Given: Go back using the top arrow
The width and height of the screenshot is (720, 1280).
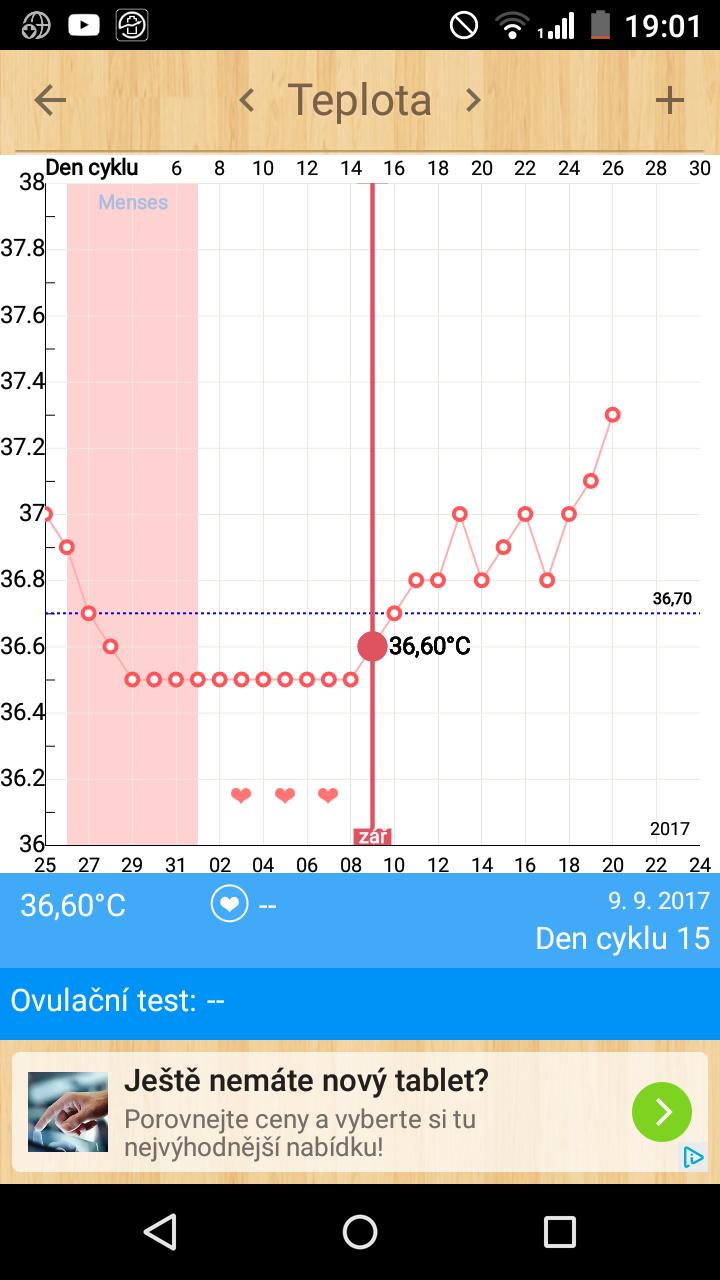Looking at the screenshot, I should pyautogui.click(x=50, y=100).
